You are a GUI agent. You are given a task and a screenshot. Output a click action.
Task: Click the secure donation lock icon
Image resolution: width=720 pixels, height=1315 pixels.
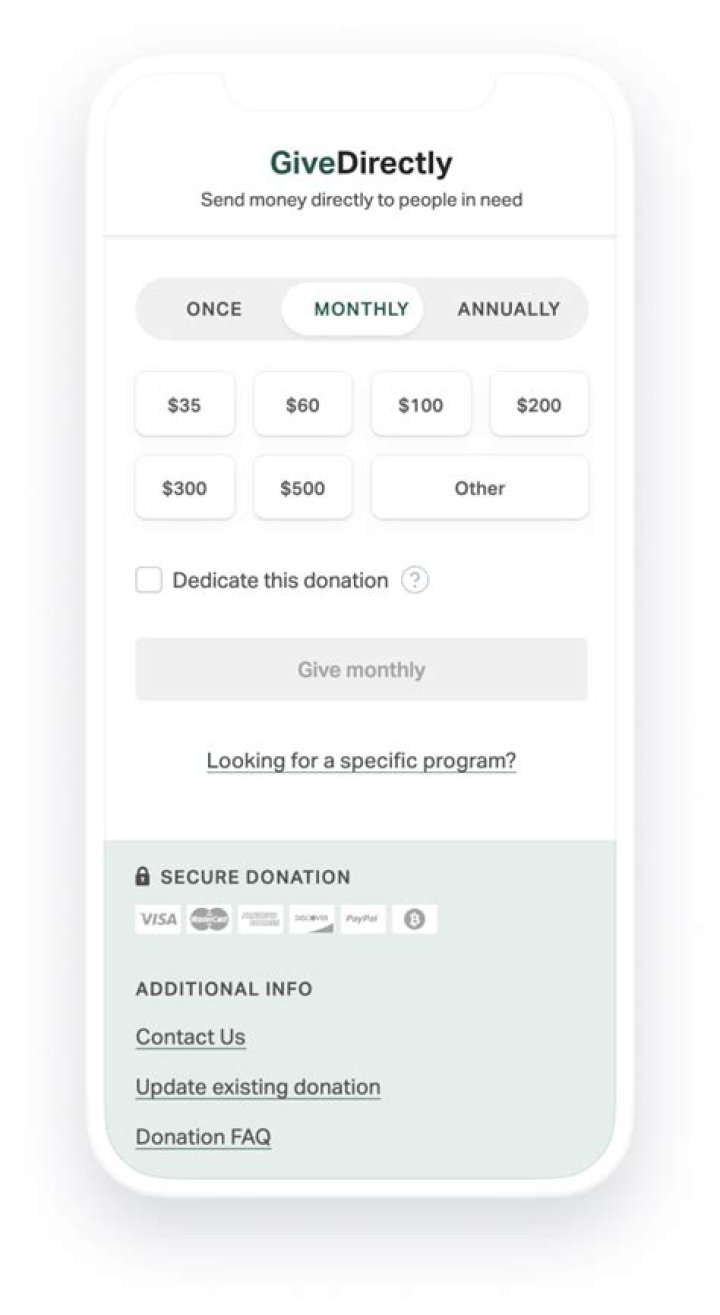[142, 876]
